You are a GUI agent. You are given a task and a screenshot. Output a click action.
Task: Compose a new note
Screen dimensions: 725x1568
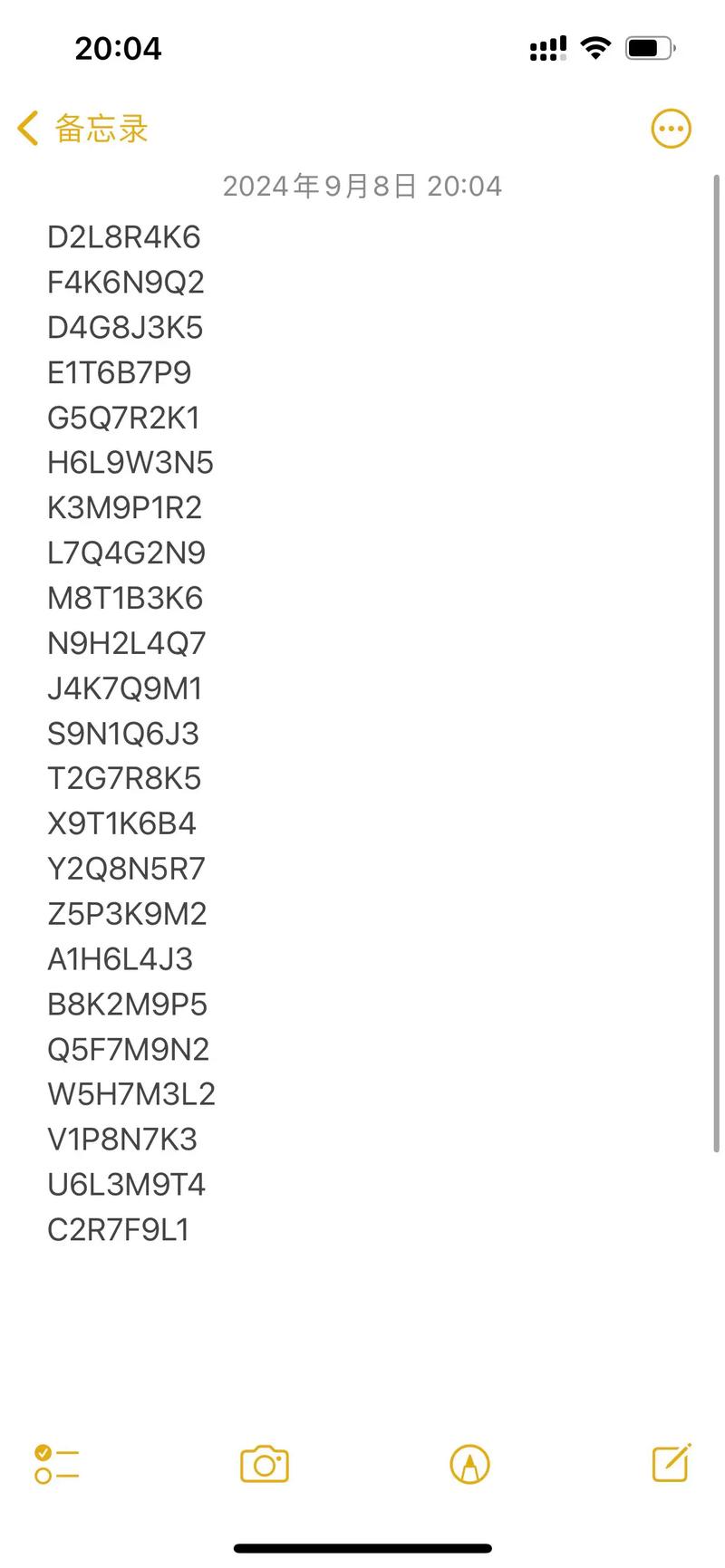point(672,1463)
